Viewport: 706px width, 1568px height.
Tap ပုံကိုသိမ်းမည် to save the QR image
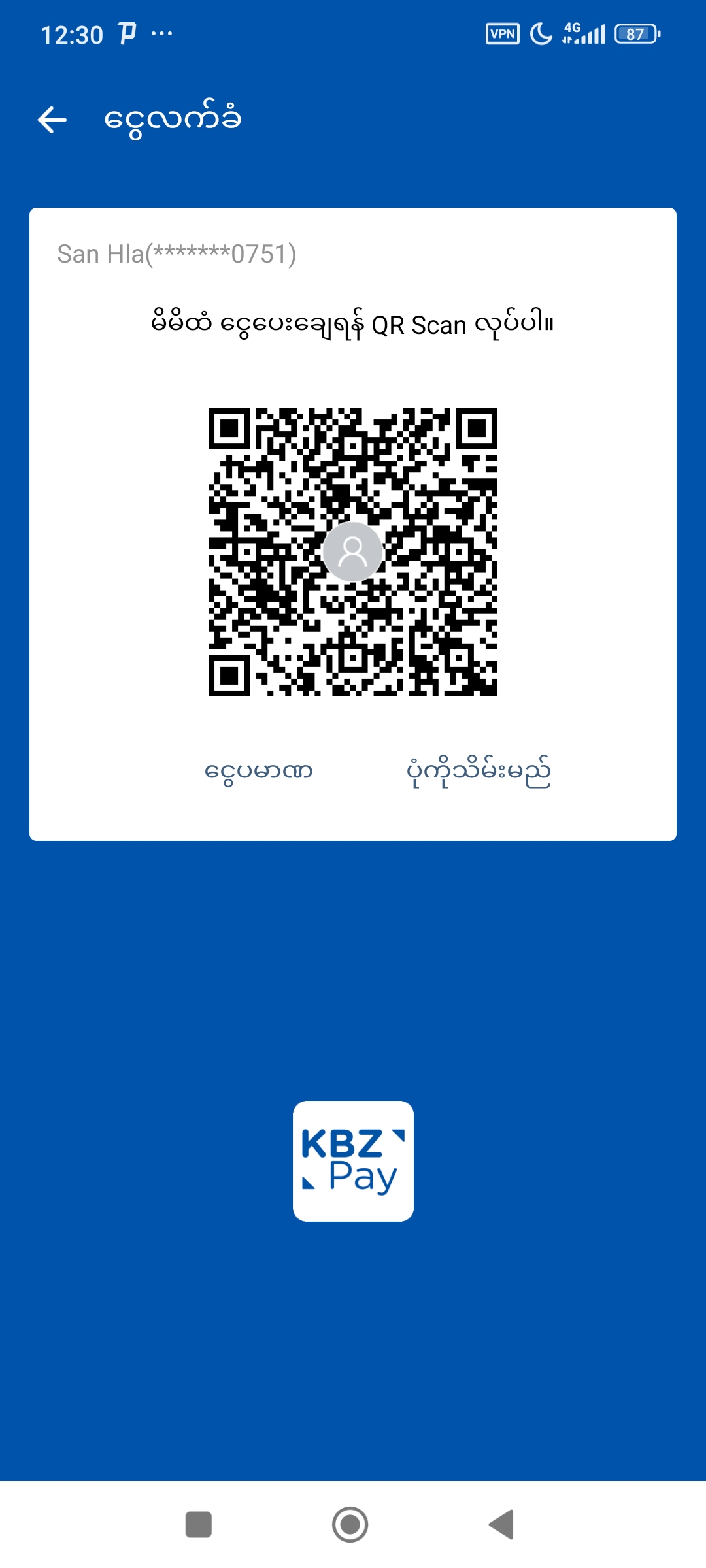click(x=479, y=772)
